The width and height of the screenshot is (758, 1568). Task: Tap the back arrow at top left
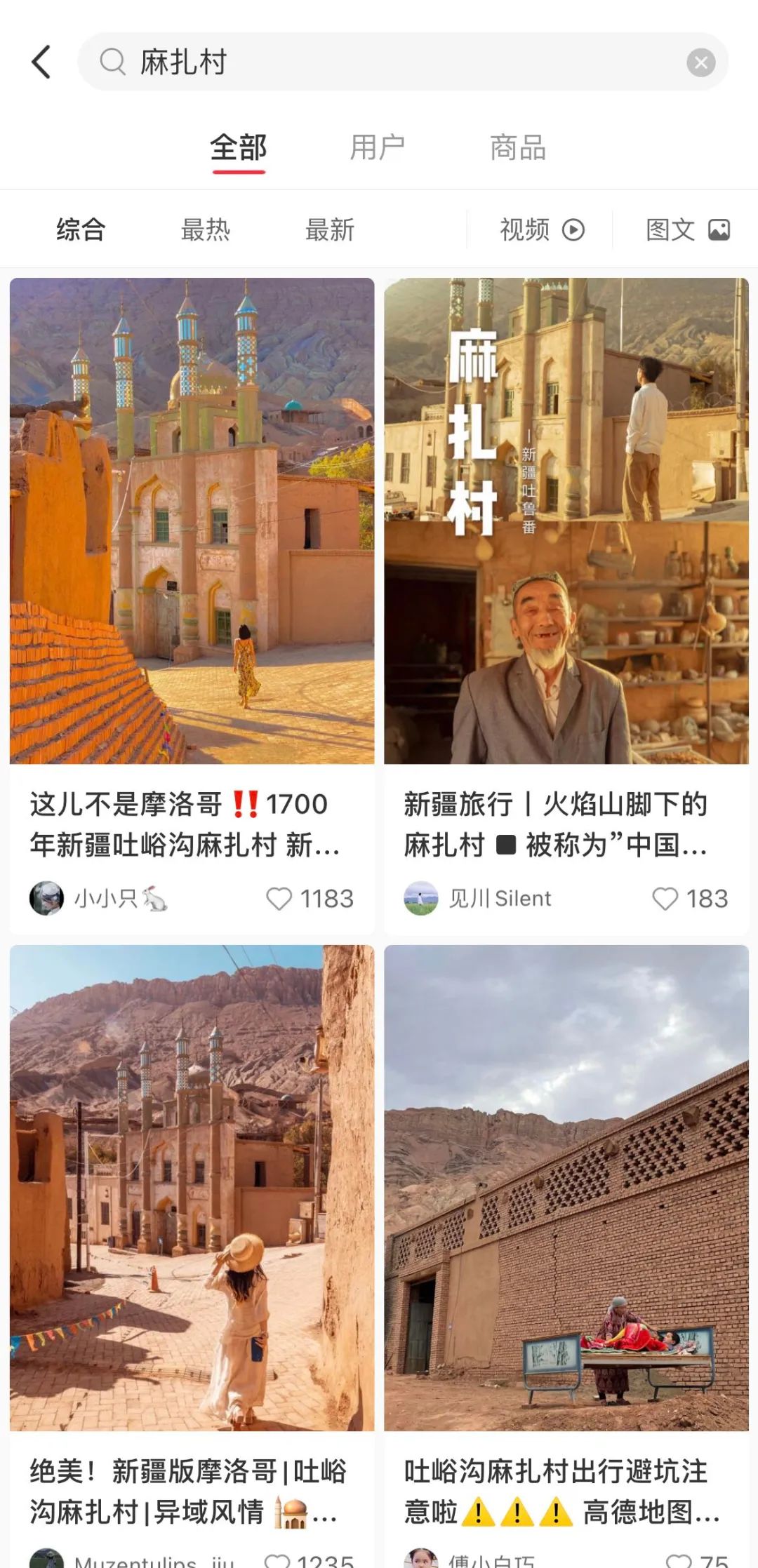click(x=41, y=62)
